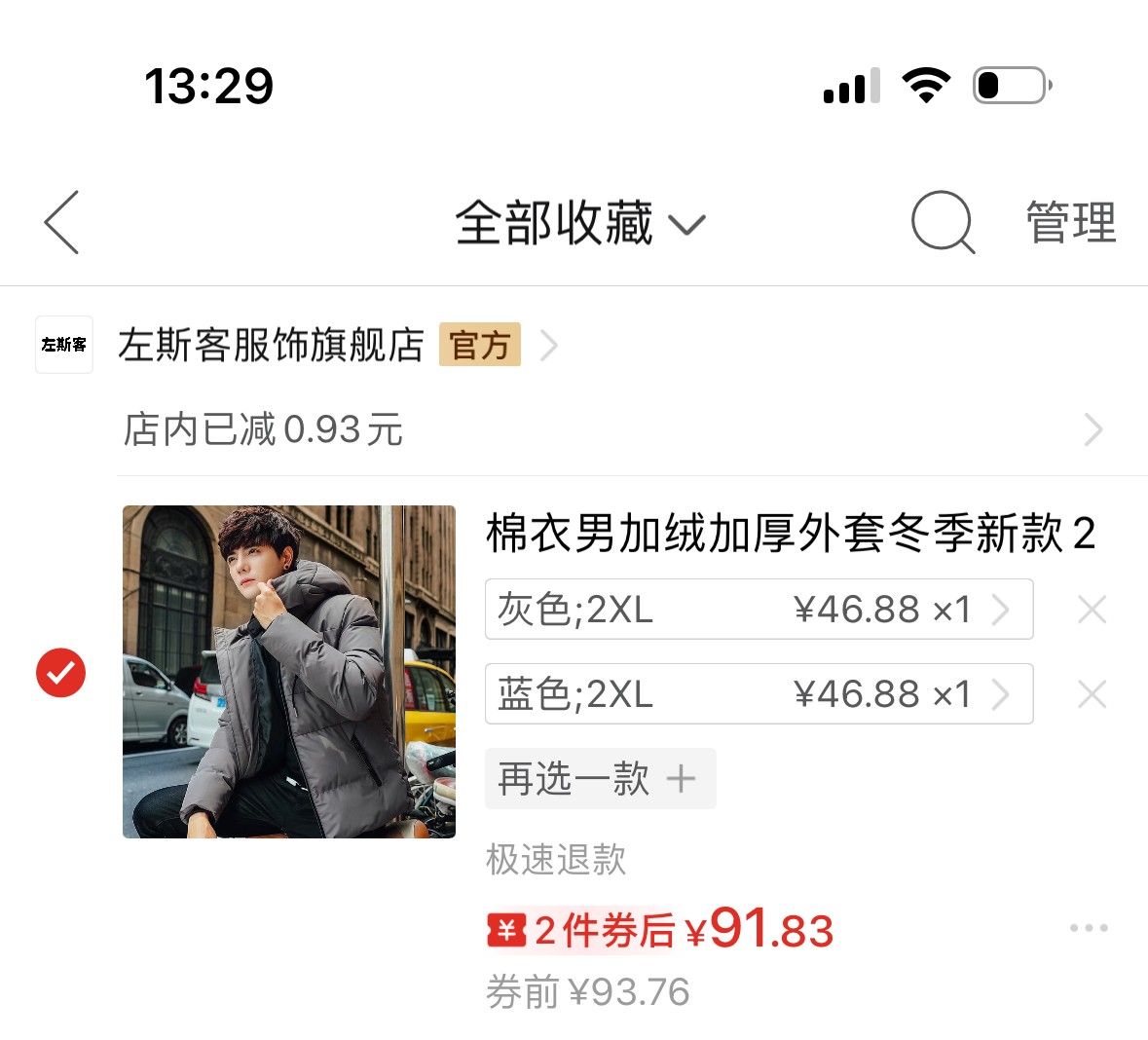This screenshot has width=1148, height=1040.
Task: Tap 管理 to manage favorites
Action: [x=1070, y=222]
